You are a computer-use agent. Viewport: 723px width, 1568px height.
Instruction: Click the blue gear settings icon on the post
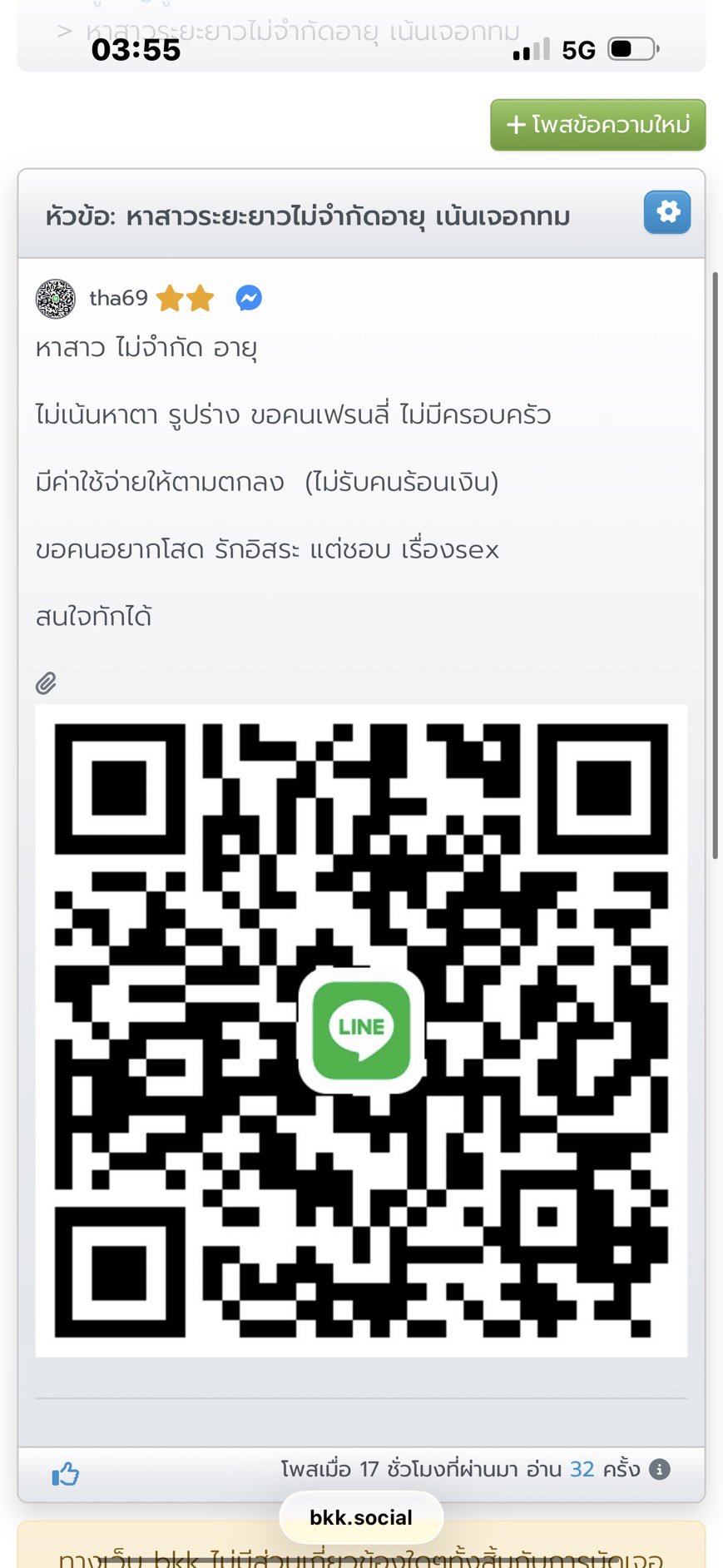(x=666, y=213)
